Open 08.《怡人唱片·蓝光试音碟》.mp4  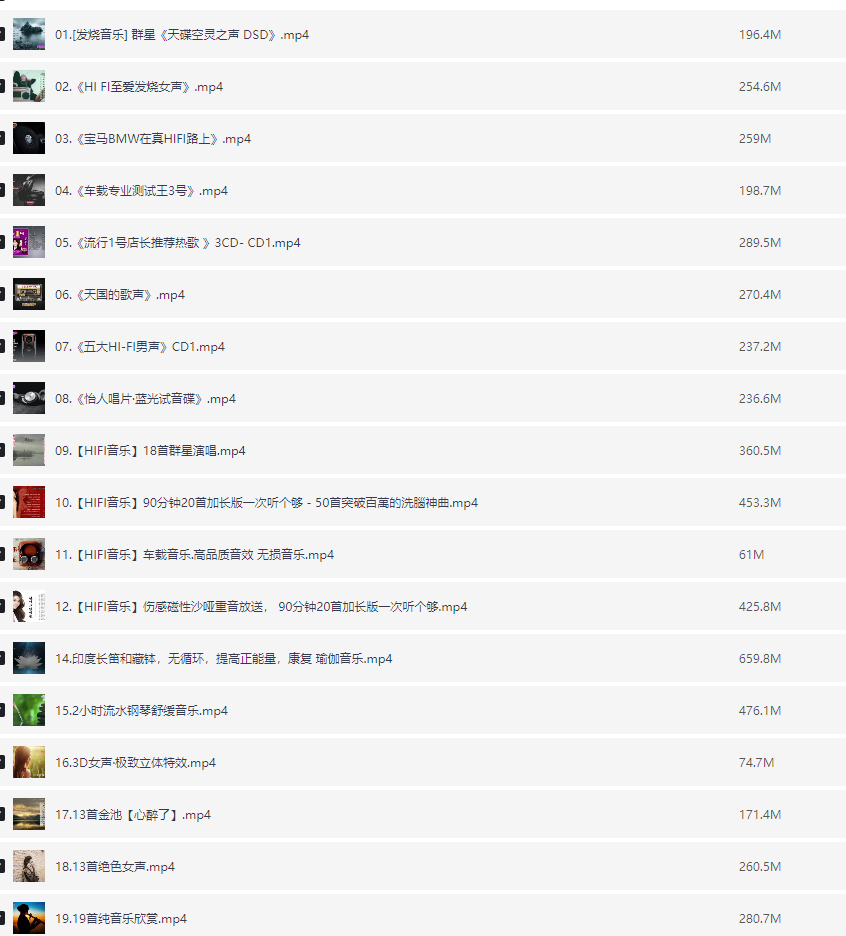[145, 399]
